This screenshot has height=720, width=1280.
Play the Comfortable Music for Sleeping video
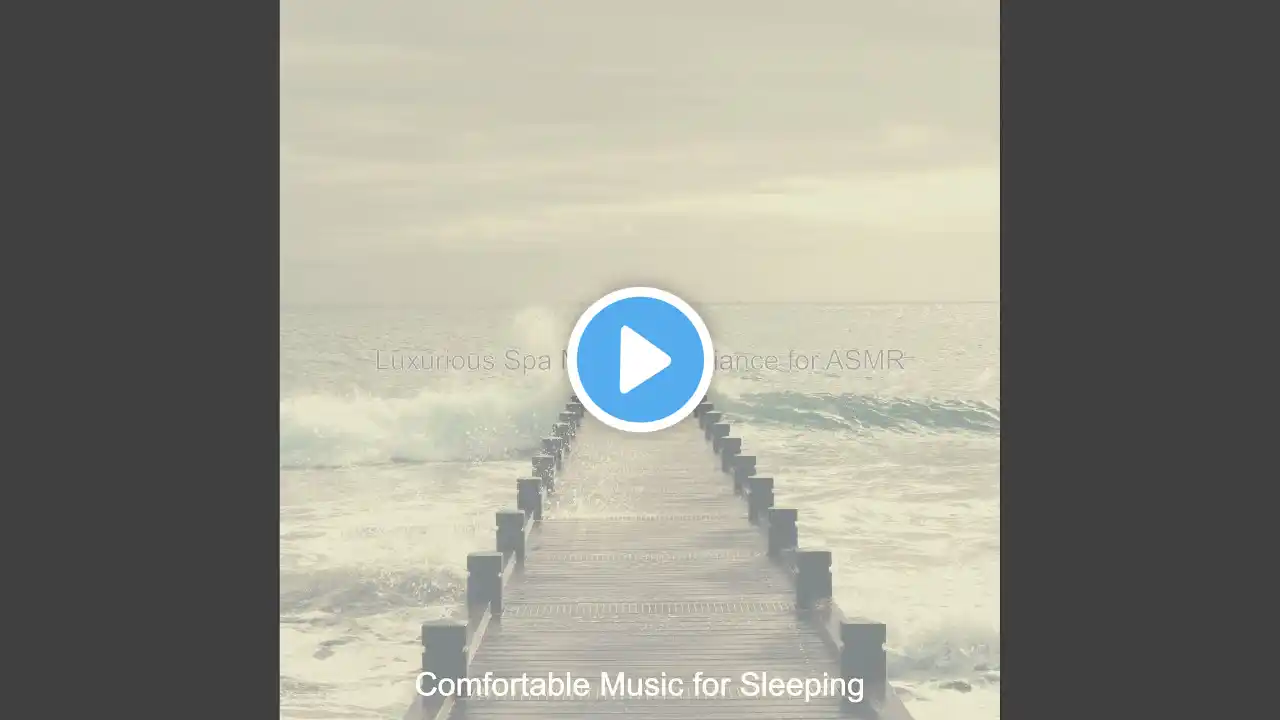(640, 360)
